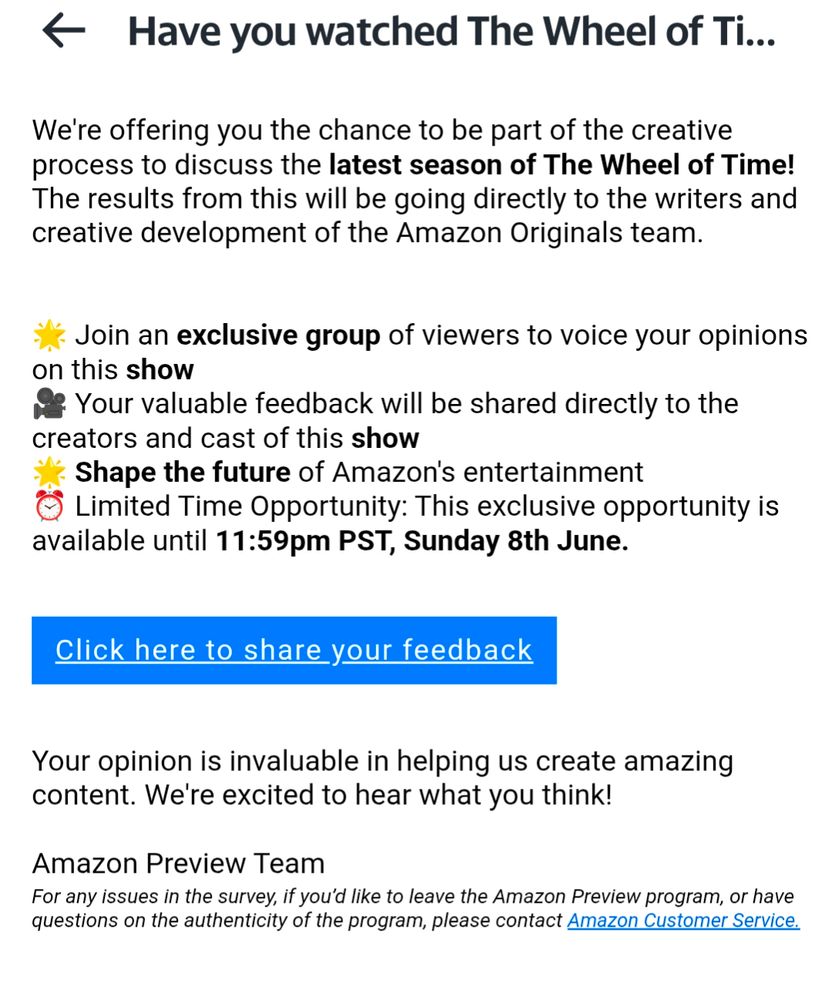Click here to share your feedback
Screen dimensions: 832x1000
(293, 650)
